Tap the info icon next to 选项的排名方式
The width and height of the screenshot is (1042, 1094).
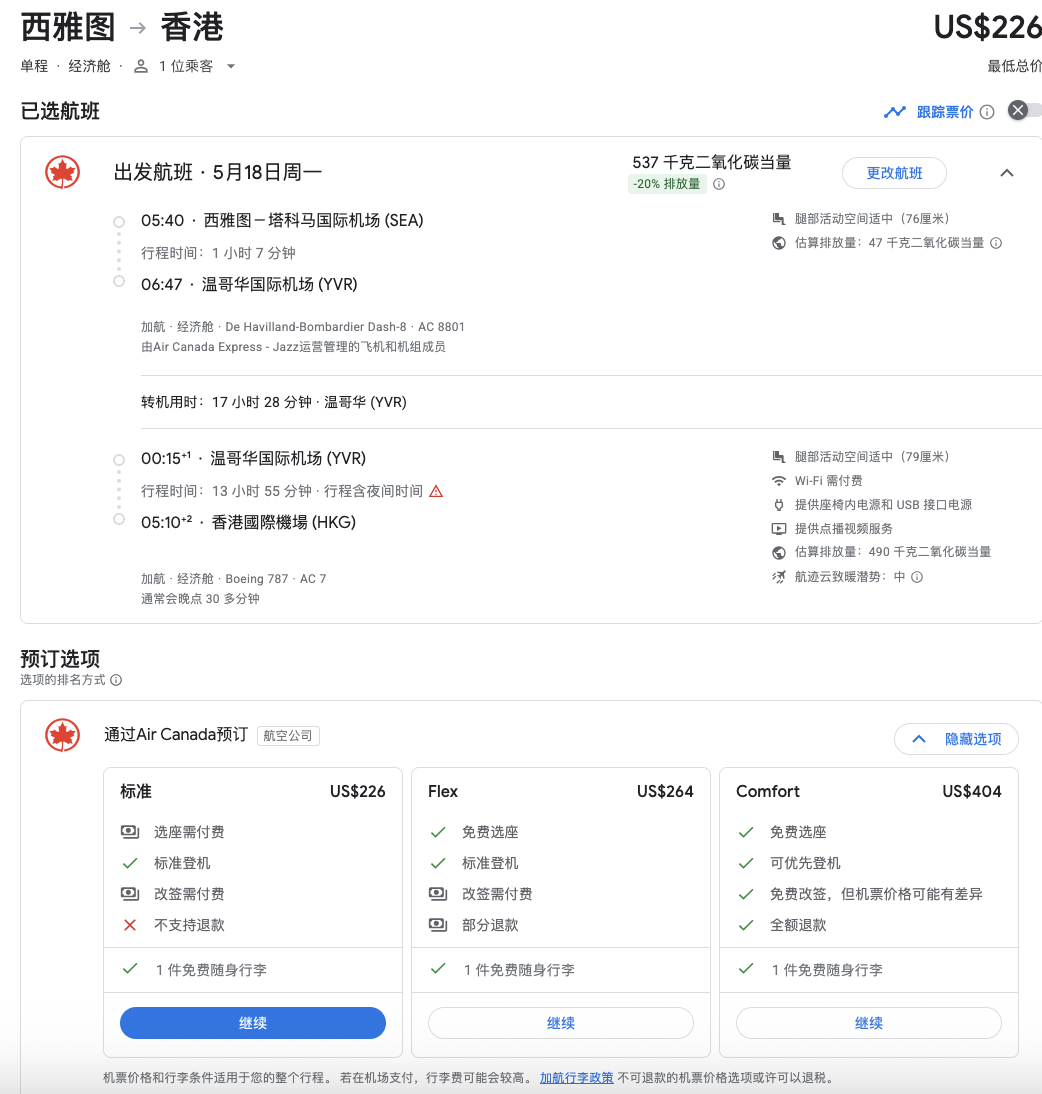tap(116, 680)
